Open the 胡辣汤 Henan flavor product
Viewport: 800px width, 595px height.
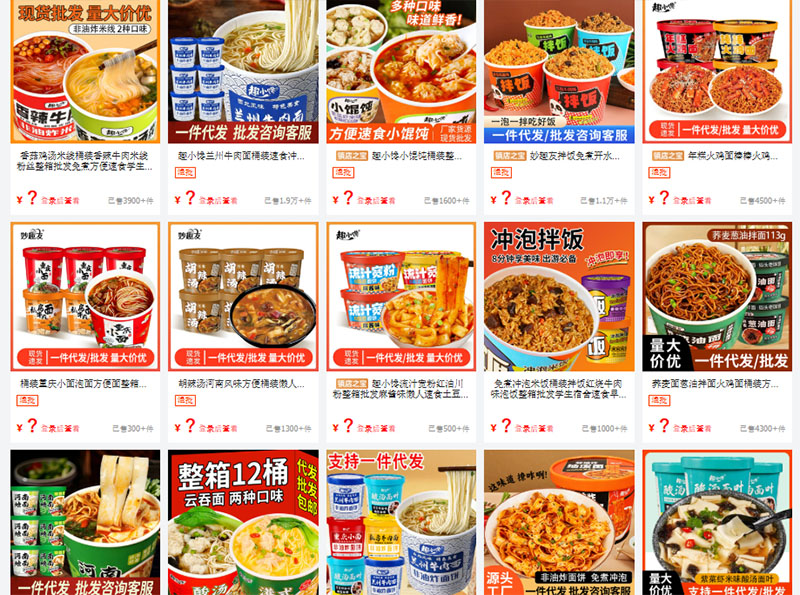243,296
